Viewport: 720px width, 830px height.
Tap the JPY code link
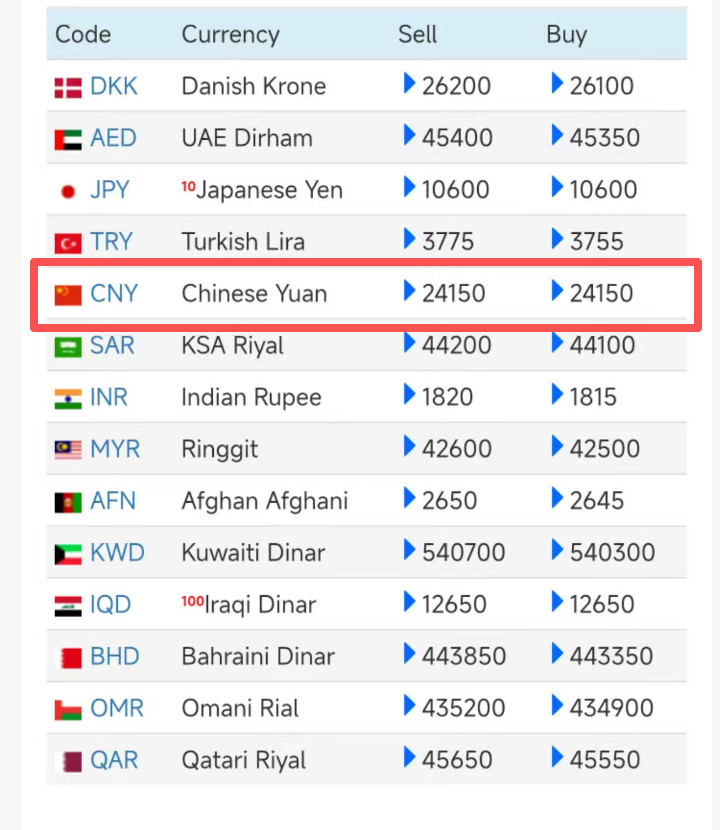(x=110, y=190)
